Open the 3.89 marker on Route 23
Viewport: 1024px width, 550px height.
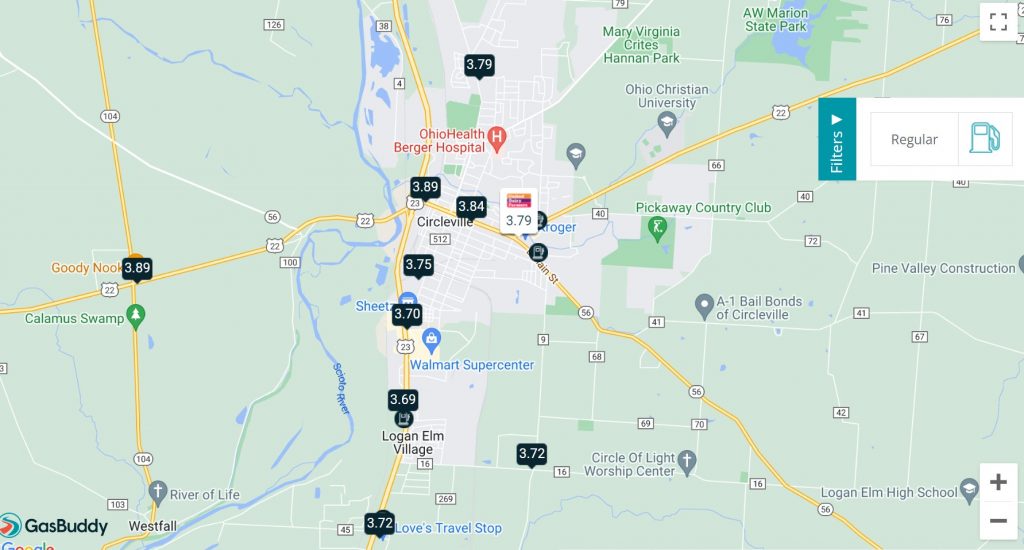point(425,187)
